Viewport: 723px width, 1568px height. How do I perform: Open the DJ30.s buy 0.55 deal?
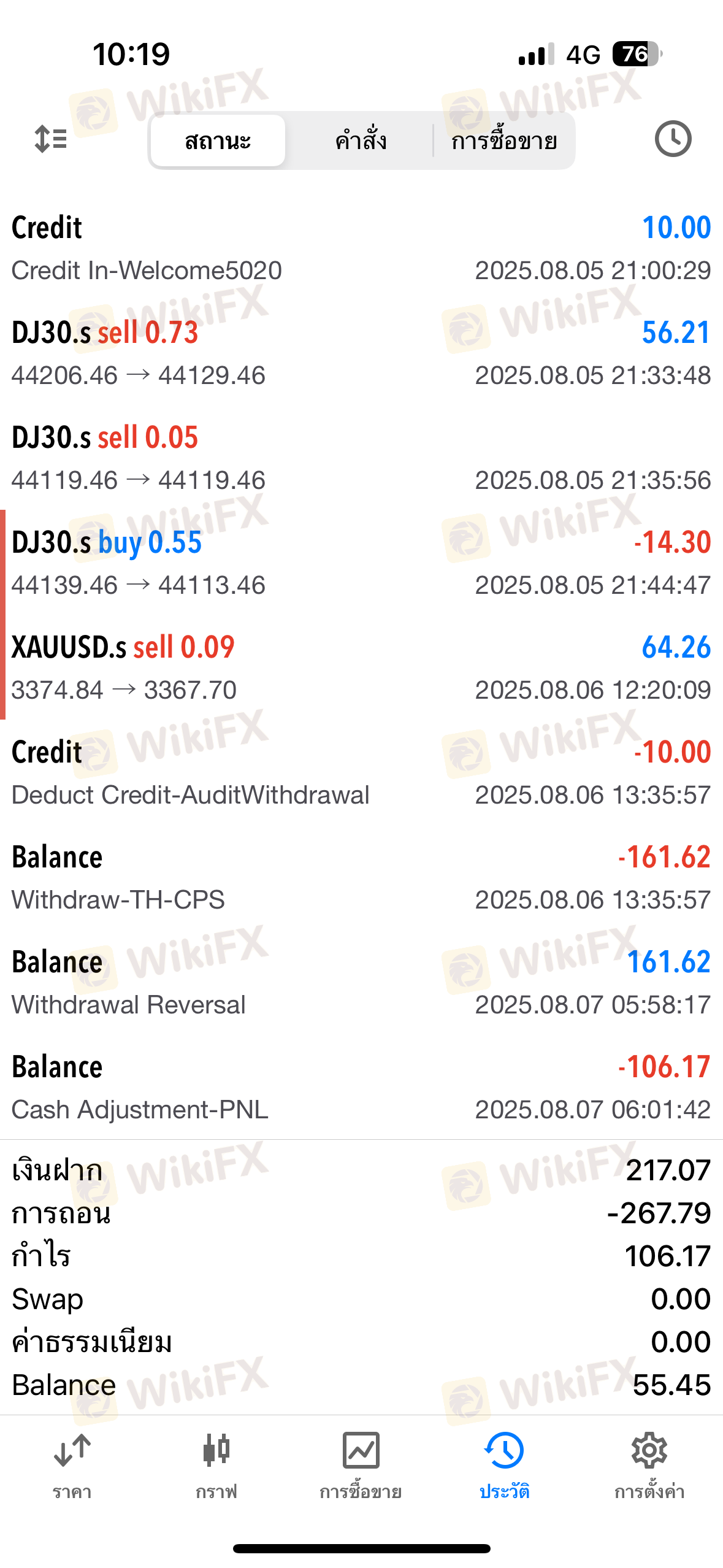(361, 563)
